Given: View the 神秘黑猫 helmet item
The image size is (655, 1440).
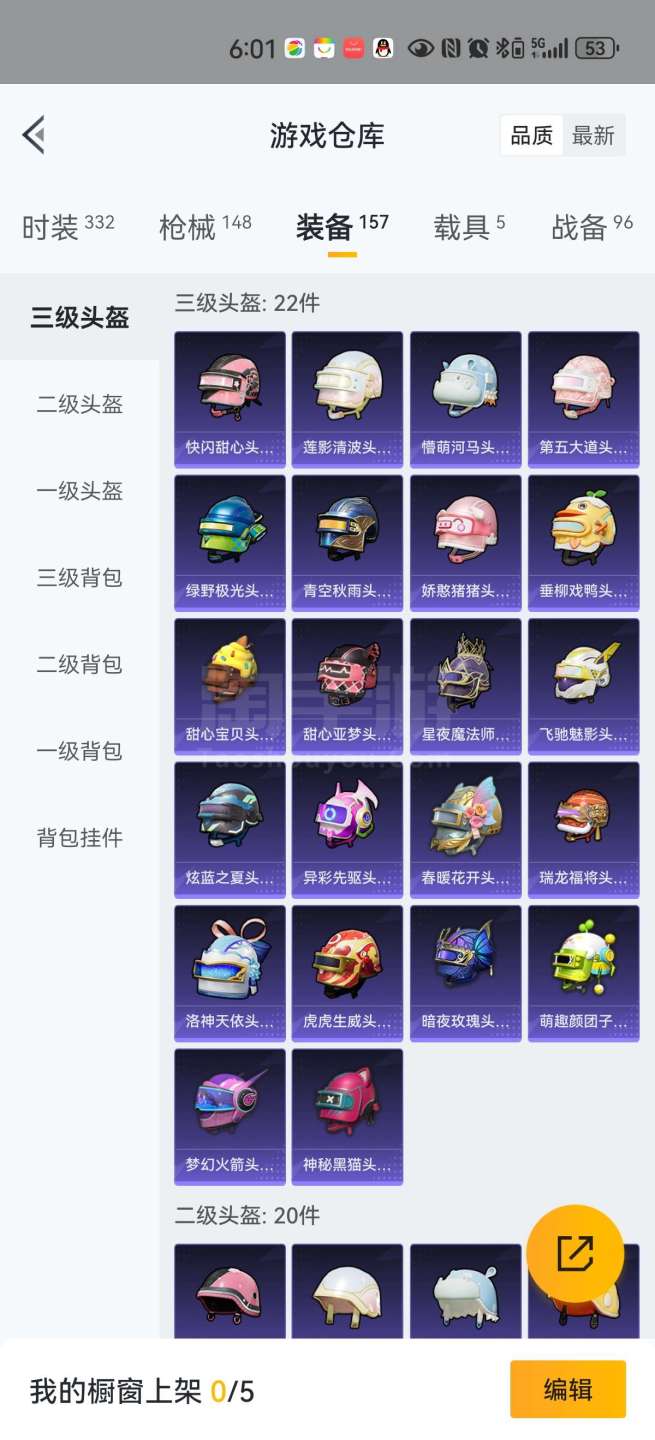Looking at the screenshot, I should click(348, 1116).
